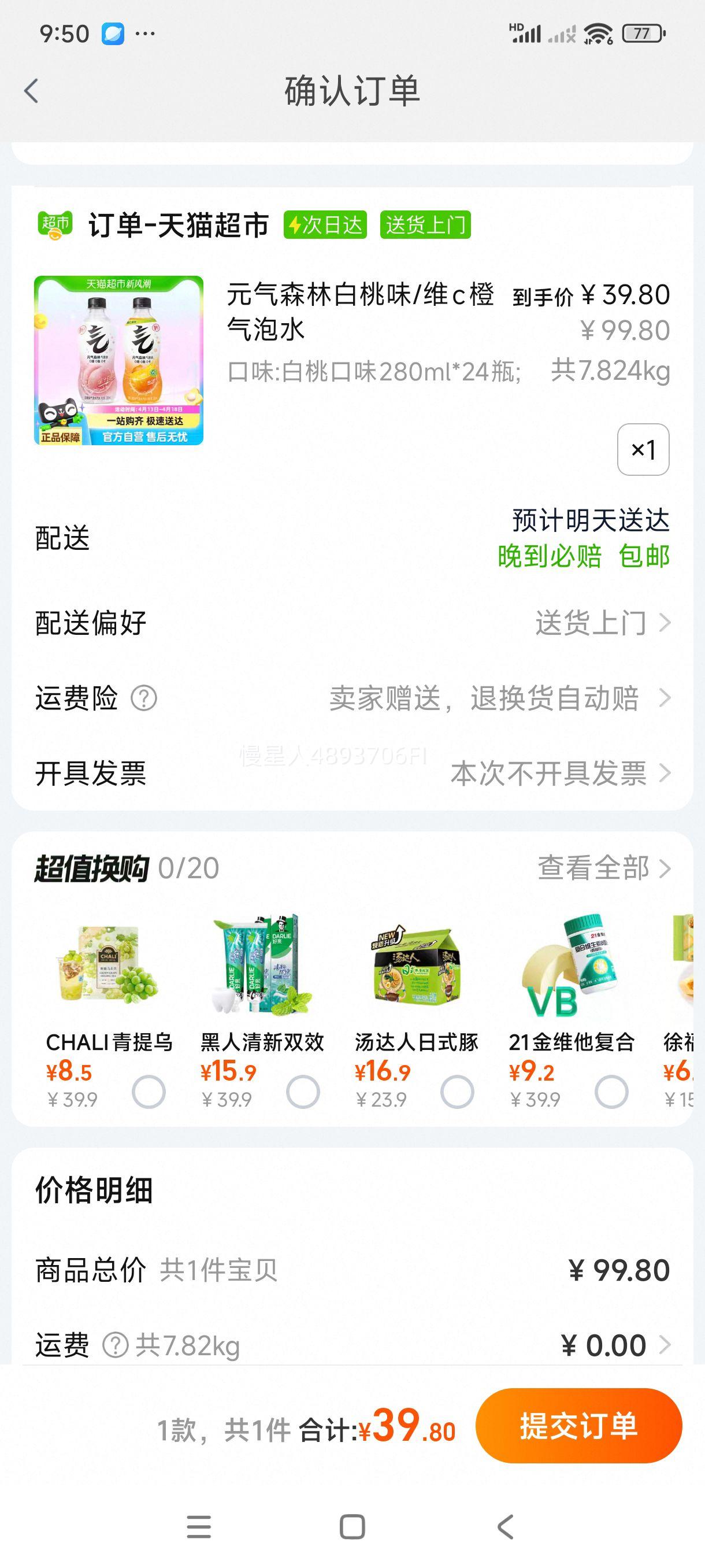The height and width of the screenshot is (1568, 705).
Task: Tap the 送货上门 green badge
Action: (x=426, y=225)
